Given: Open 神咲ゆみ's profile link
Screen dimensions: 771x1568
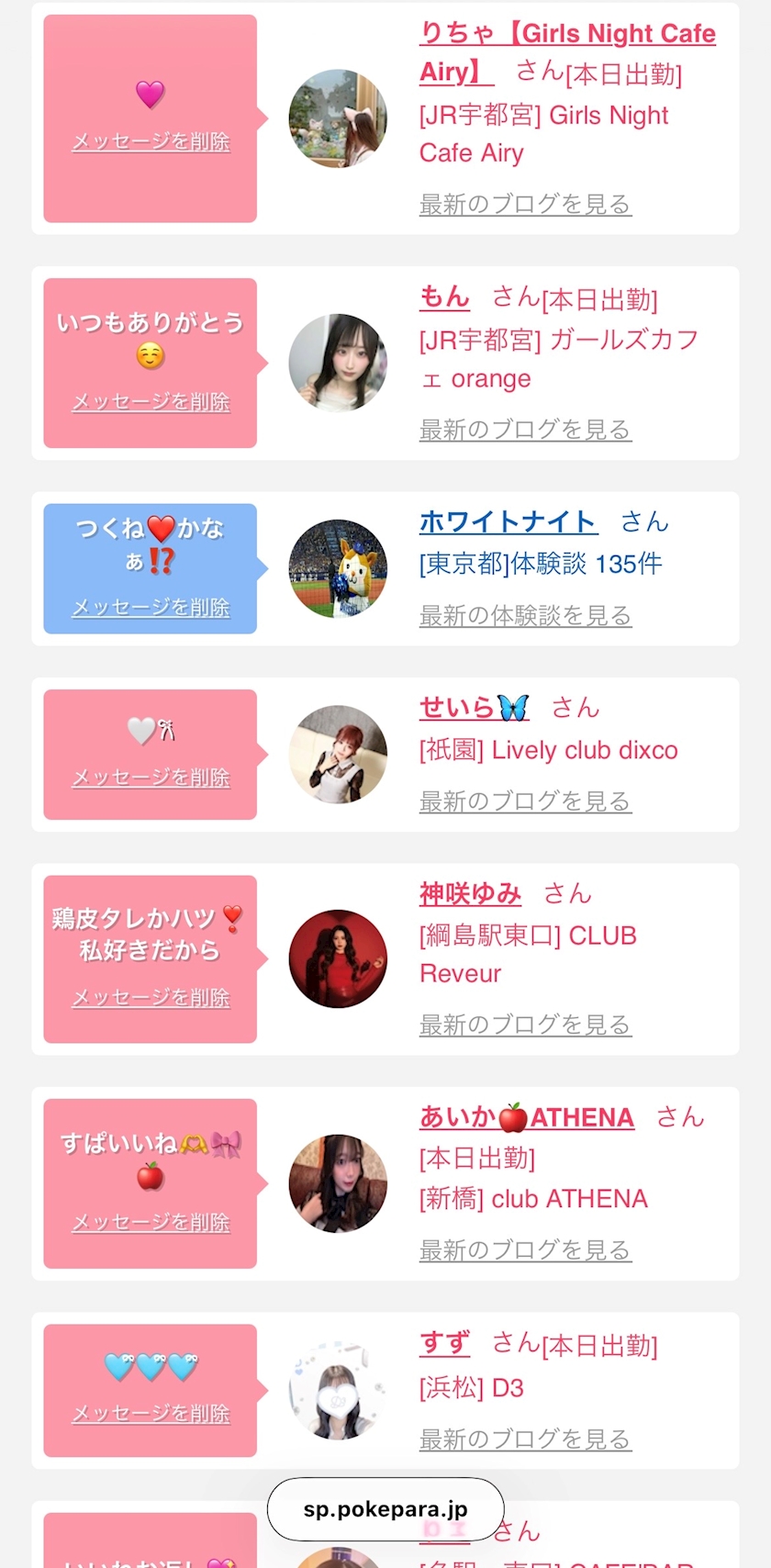Looking at the screenshot, I should (x=470, y=894).
